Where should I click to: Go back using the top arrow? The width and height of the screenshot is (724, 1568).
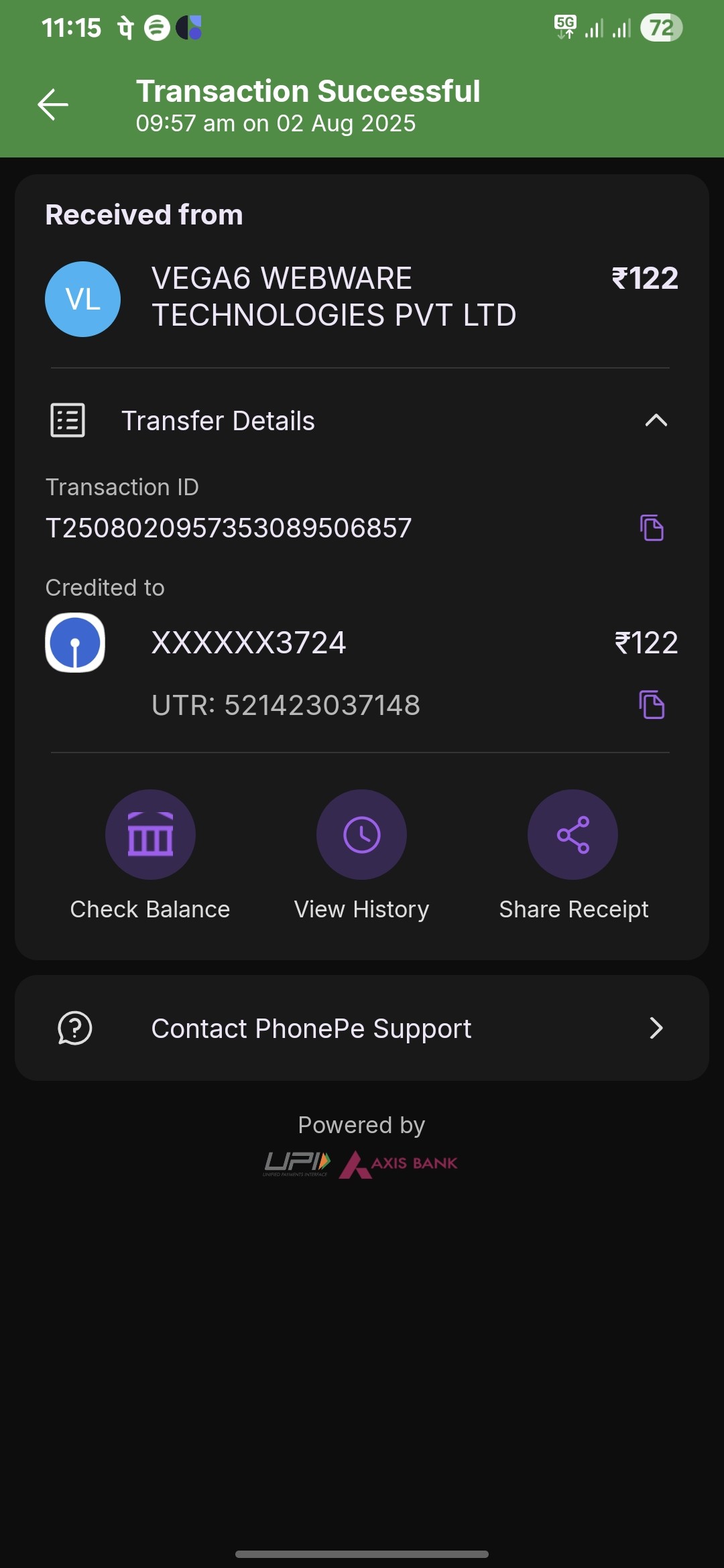coord(53,105)
